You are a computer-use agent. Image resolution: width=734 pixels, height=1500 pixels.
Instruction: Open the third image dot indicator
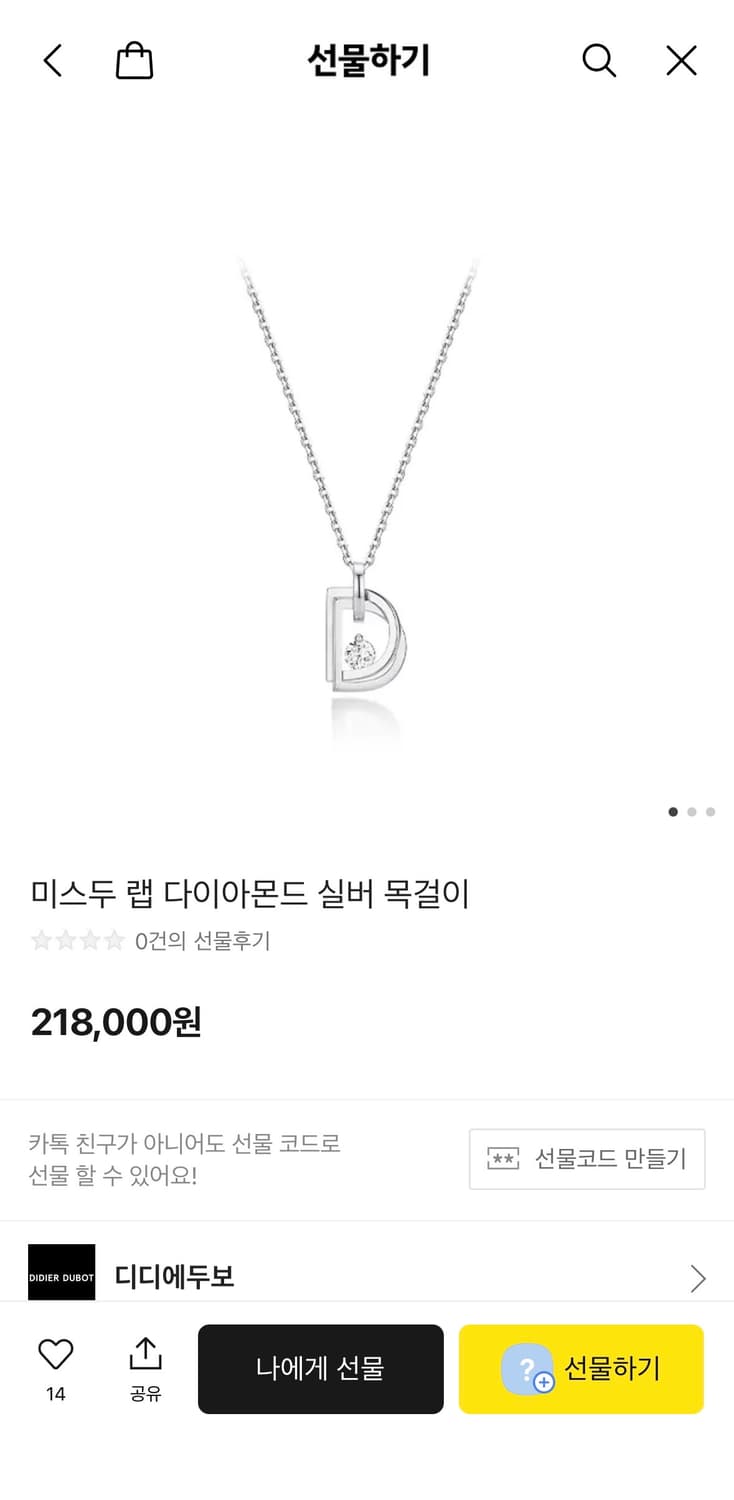pos(710,812)
